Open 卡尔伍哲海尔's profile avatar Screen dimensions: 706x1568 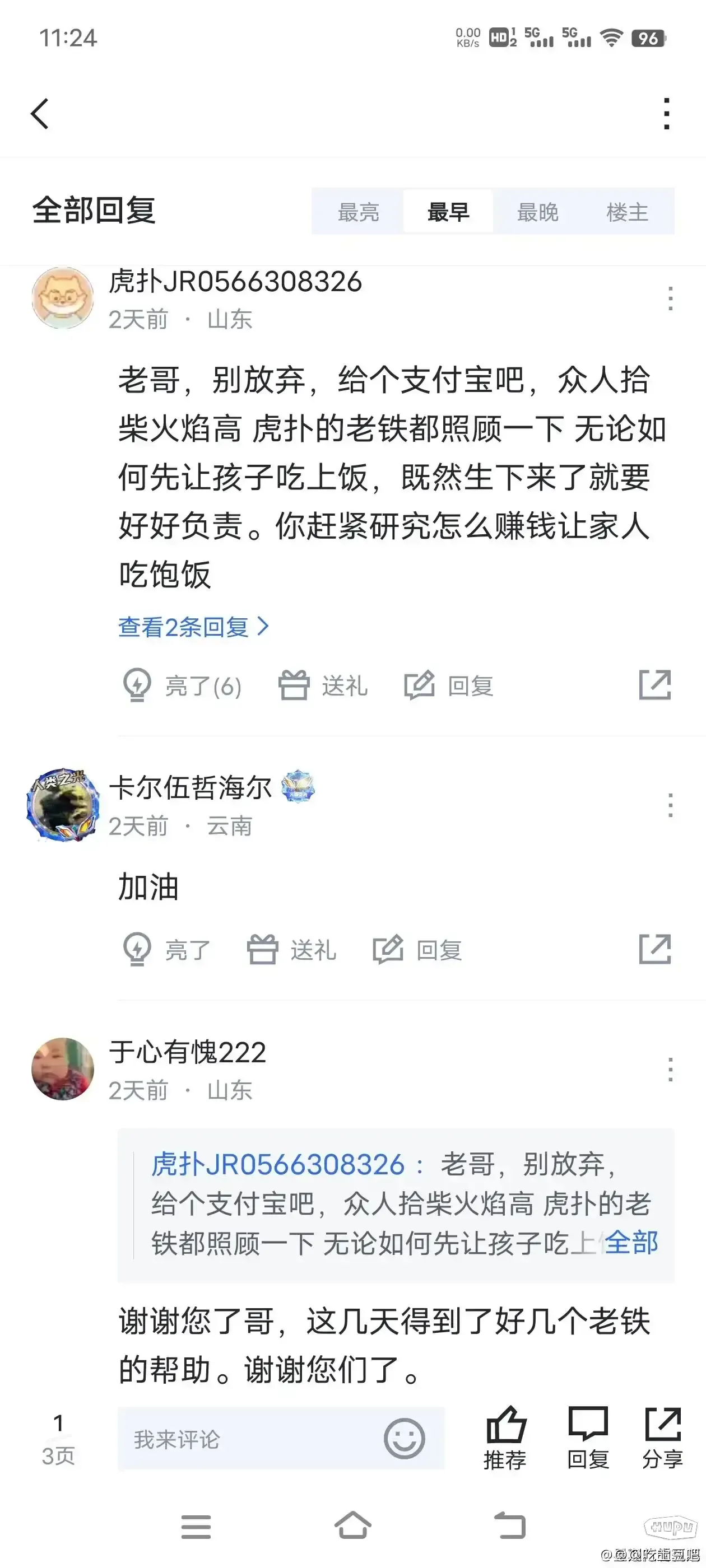[62, 805]
